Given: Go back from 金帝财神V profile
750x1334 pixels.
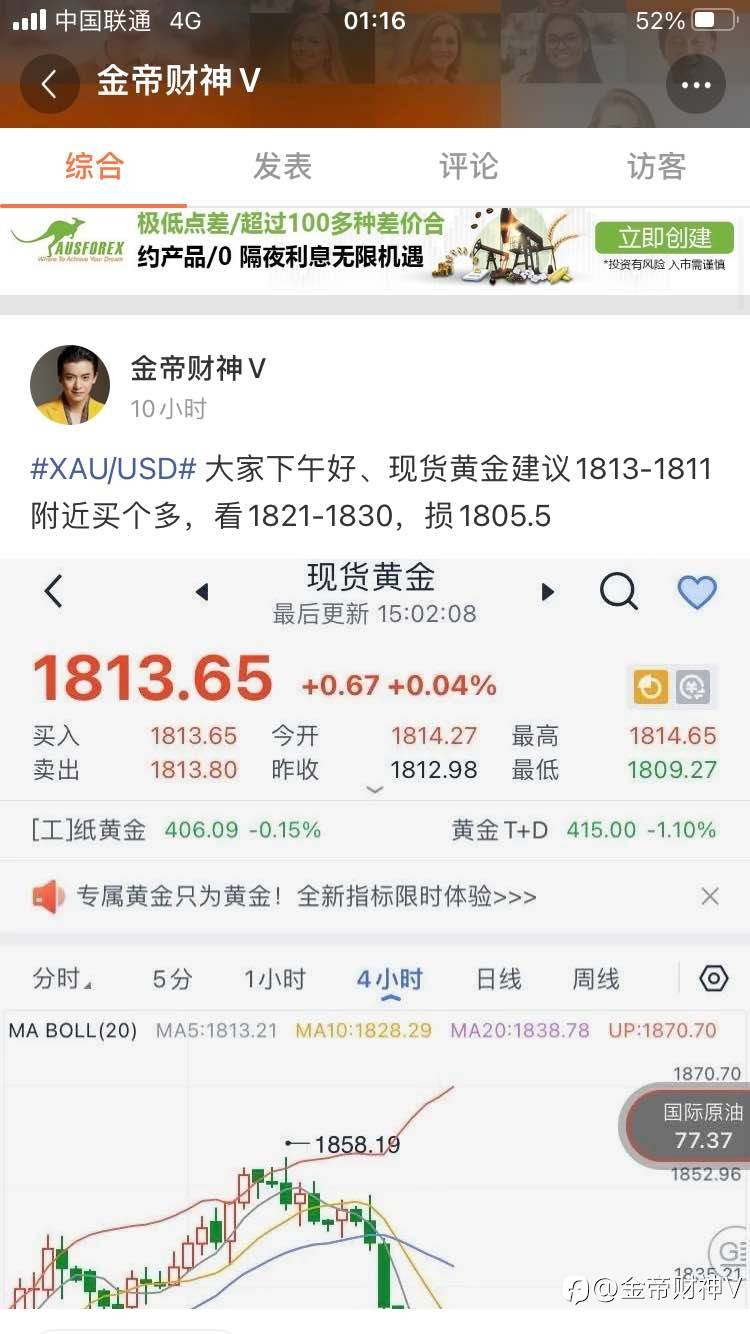Looking at the screenshot, I should click(49, 84).
